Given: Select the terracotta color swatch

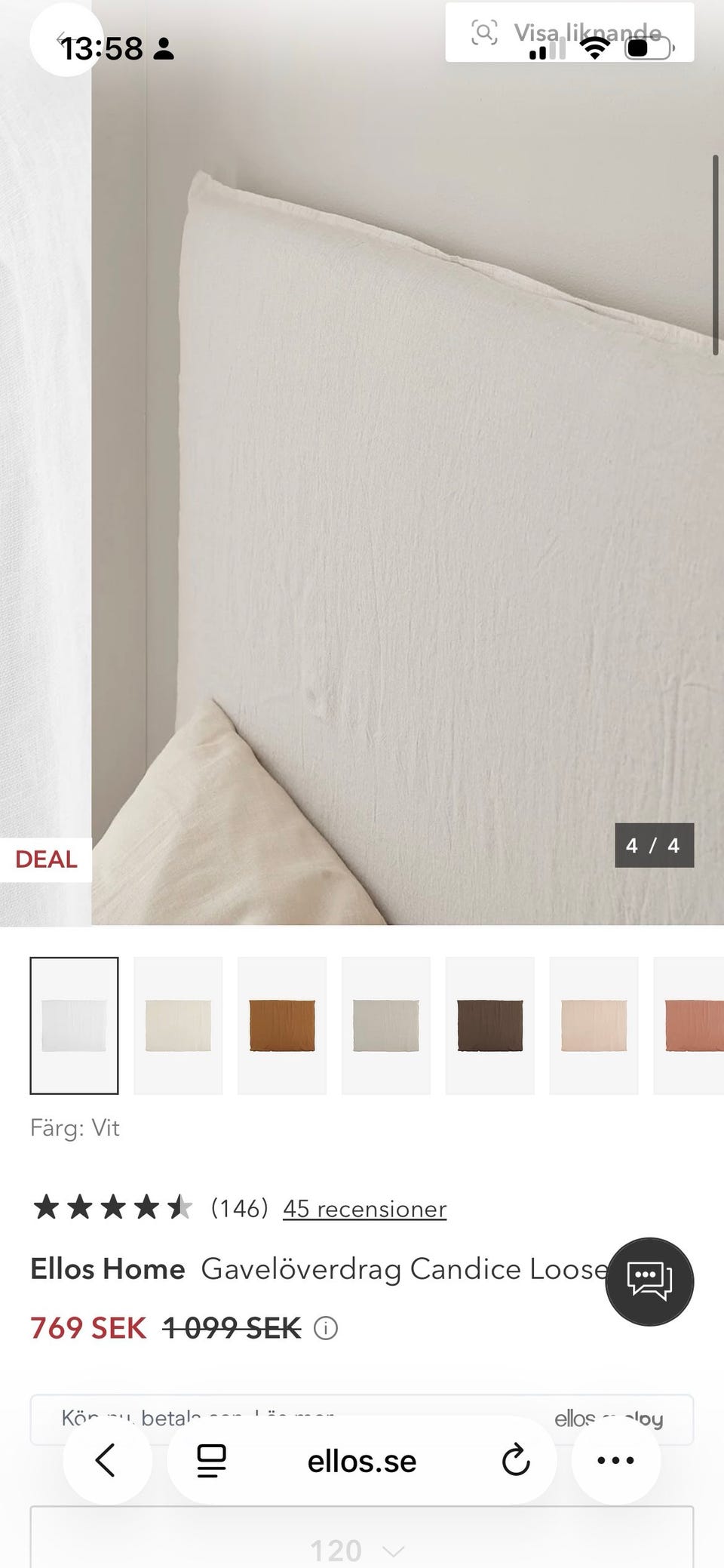Looking at the screenshot, I should tap(689, 1025).
